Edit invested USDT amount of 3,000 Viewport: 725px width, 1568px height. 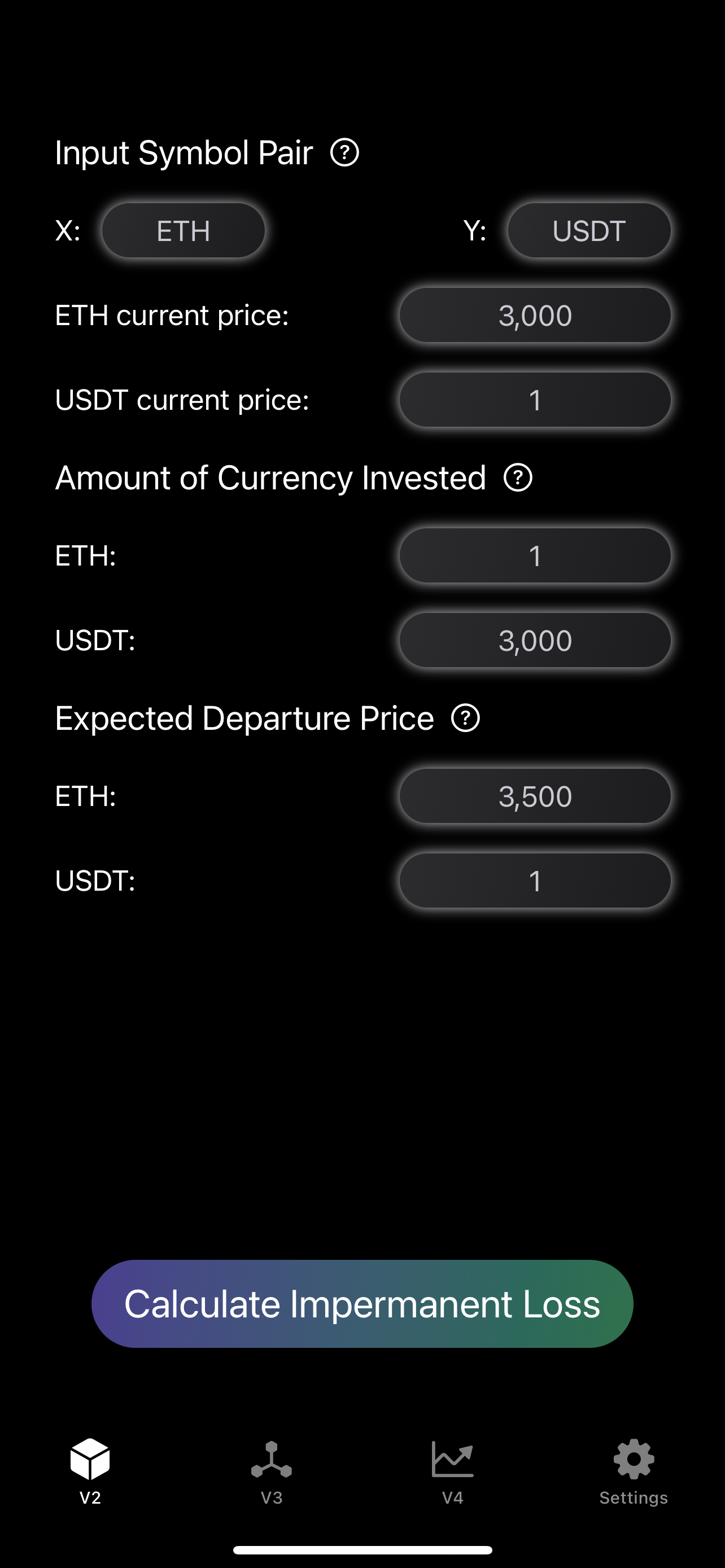pos(535,640)
